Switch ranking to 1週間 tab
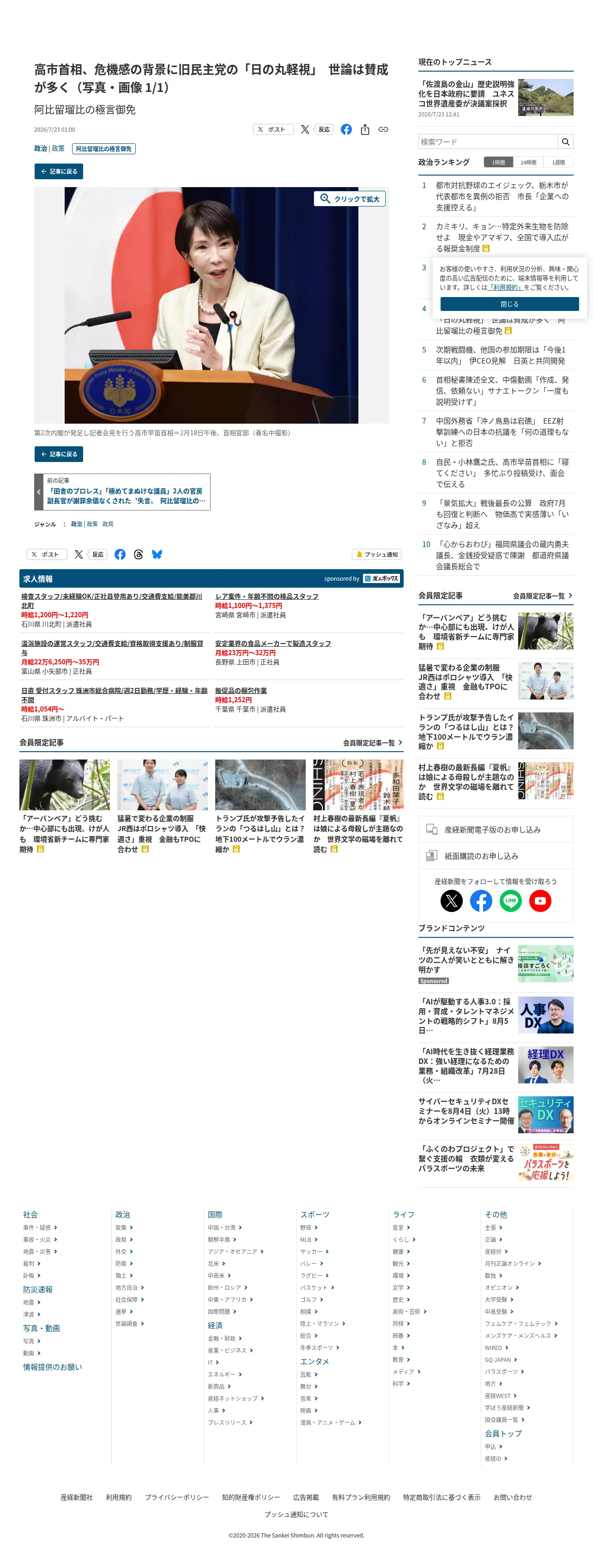593x1568 pixels. coord(558,163)
